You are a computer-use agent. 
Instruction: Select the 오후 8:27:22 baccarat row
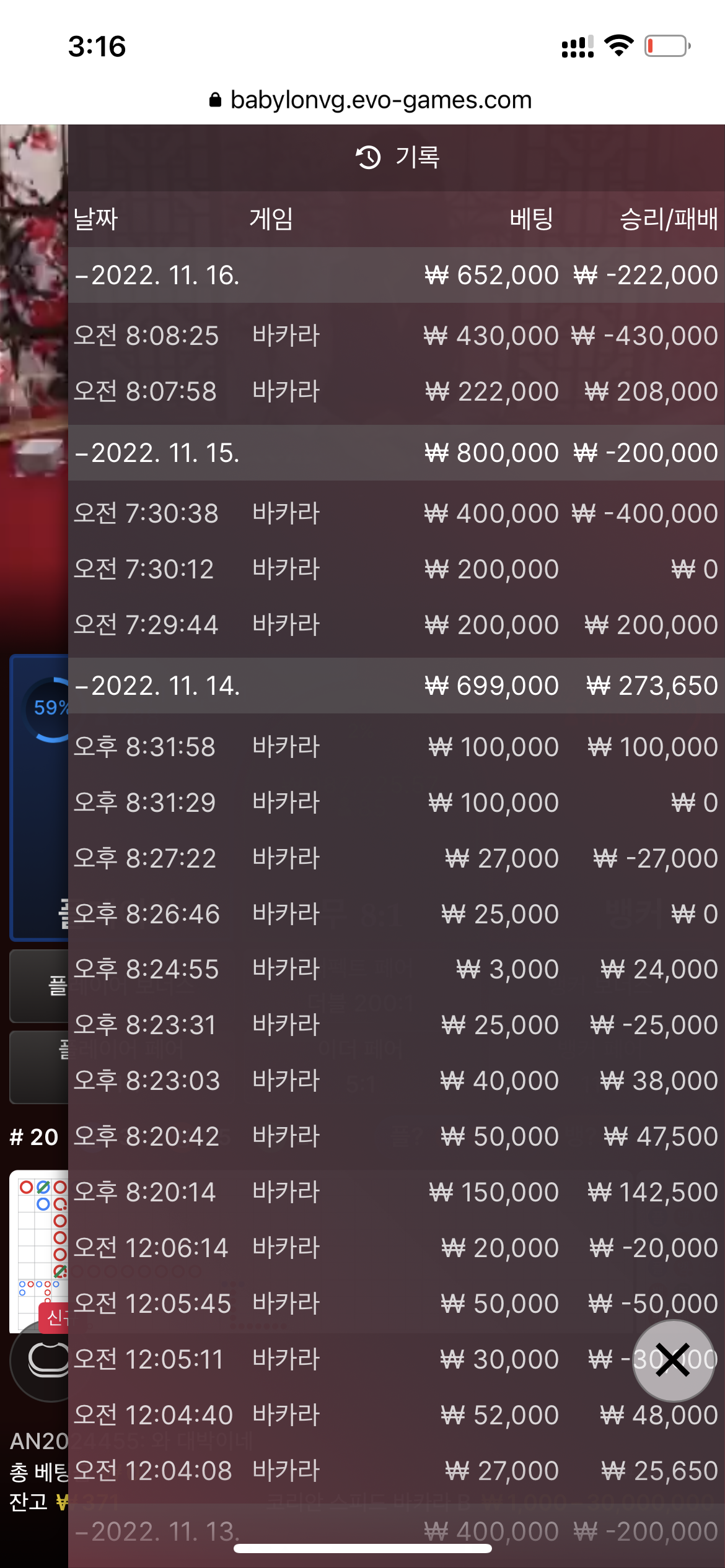click(x=395, y=858)
